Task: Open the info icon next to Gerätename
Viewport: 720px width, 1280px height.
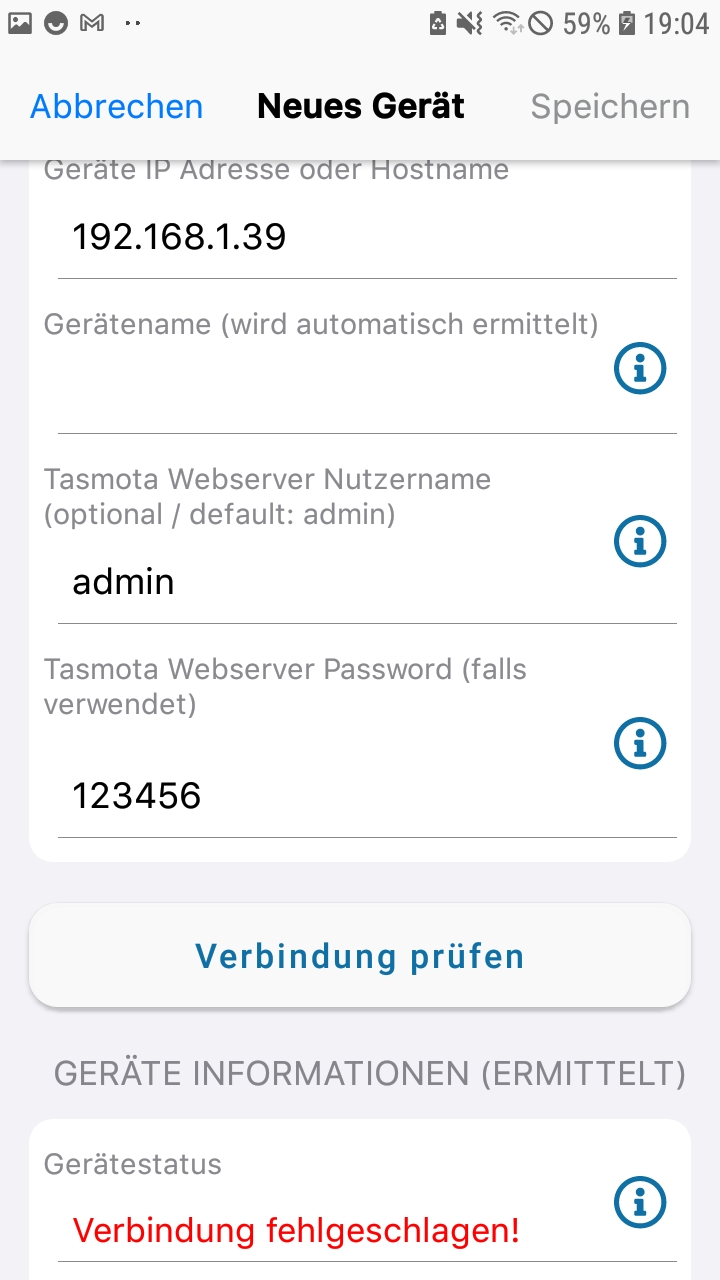Action: pos(639,369)
